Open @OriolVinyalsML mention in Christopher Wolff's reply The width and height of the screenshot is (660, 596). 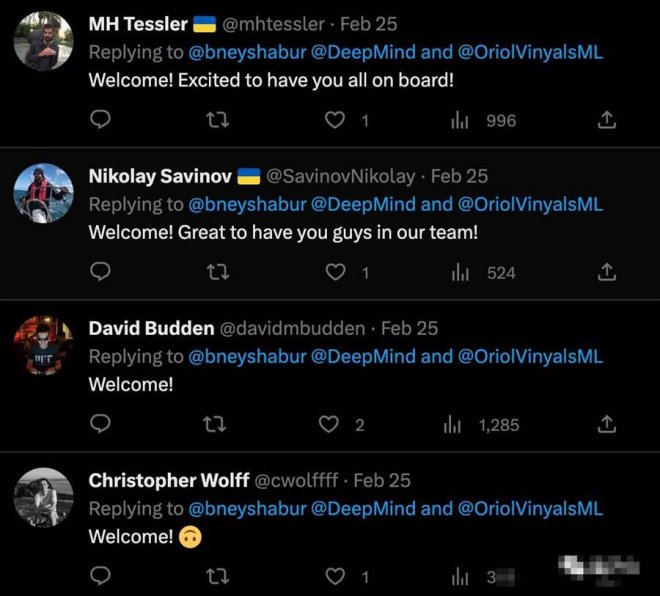530,508
